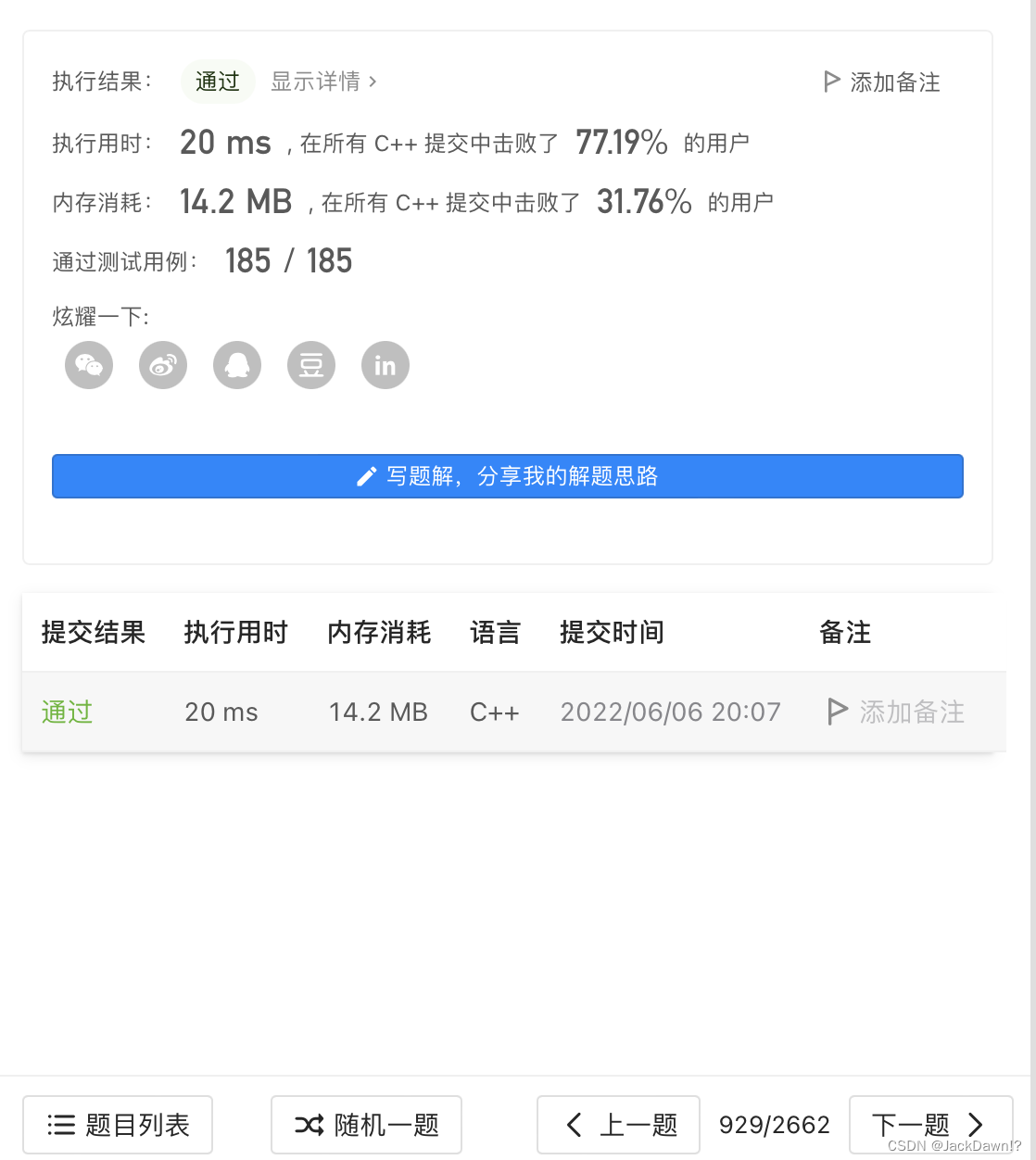The height and width of the screenshot is (1160, 1036).
Task: Share result to Weibo
Action: (163, 365)
